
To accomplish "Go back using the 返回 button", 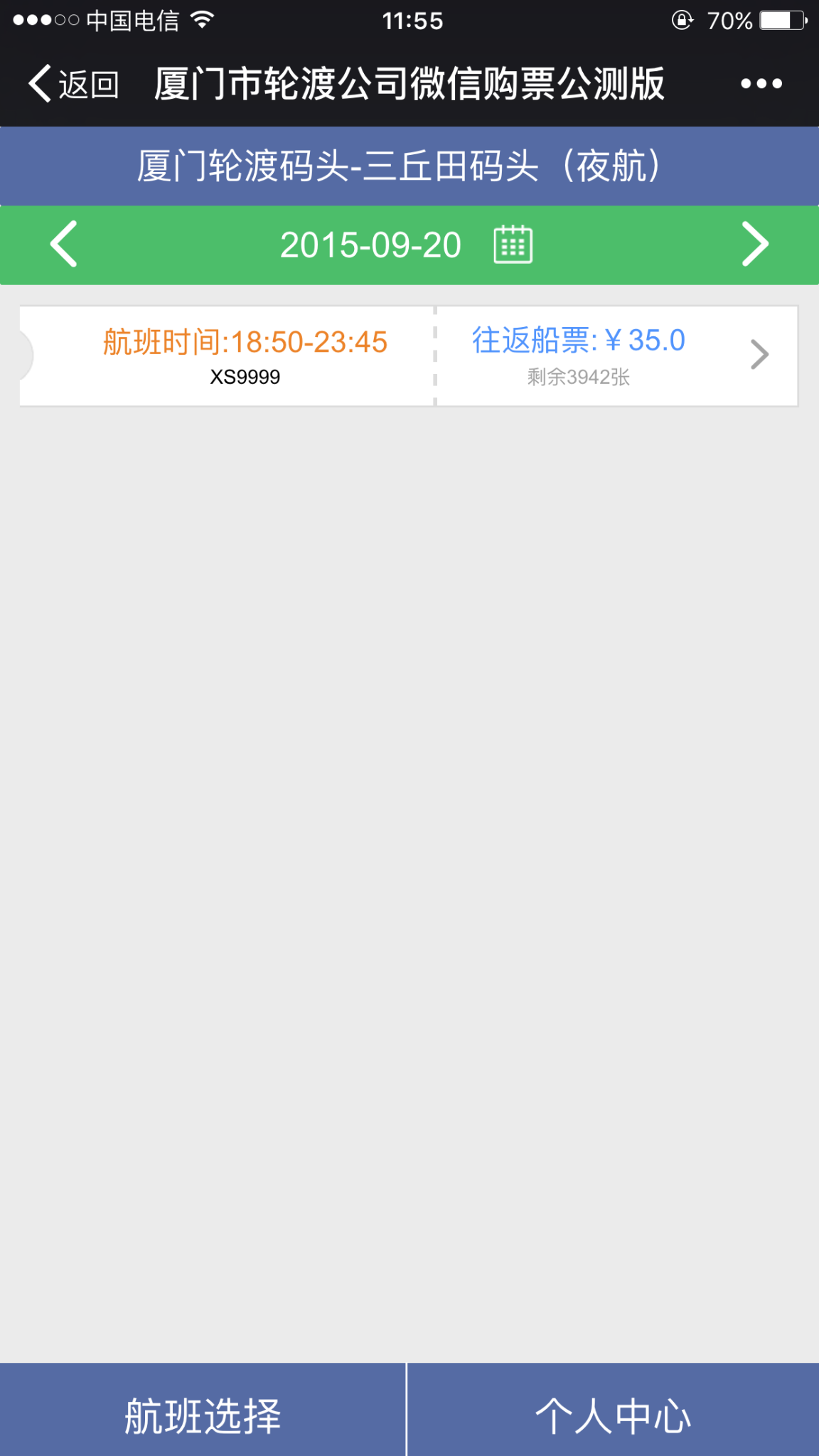I will pyautogui.click(x=73, y=85).
